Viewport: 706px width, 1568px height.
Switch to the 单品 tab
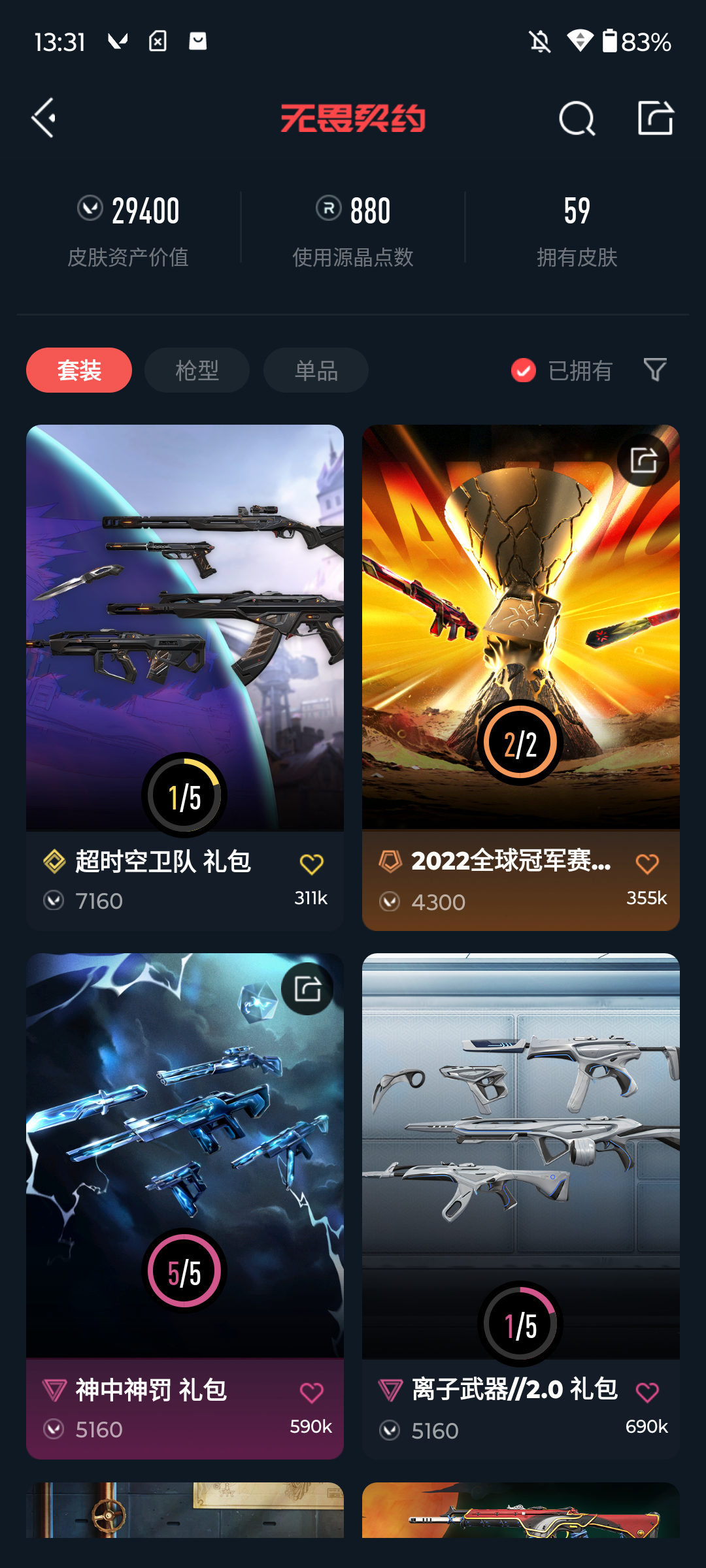pos(316,370)
